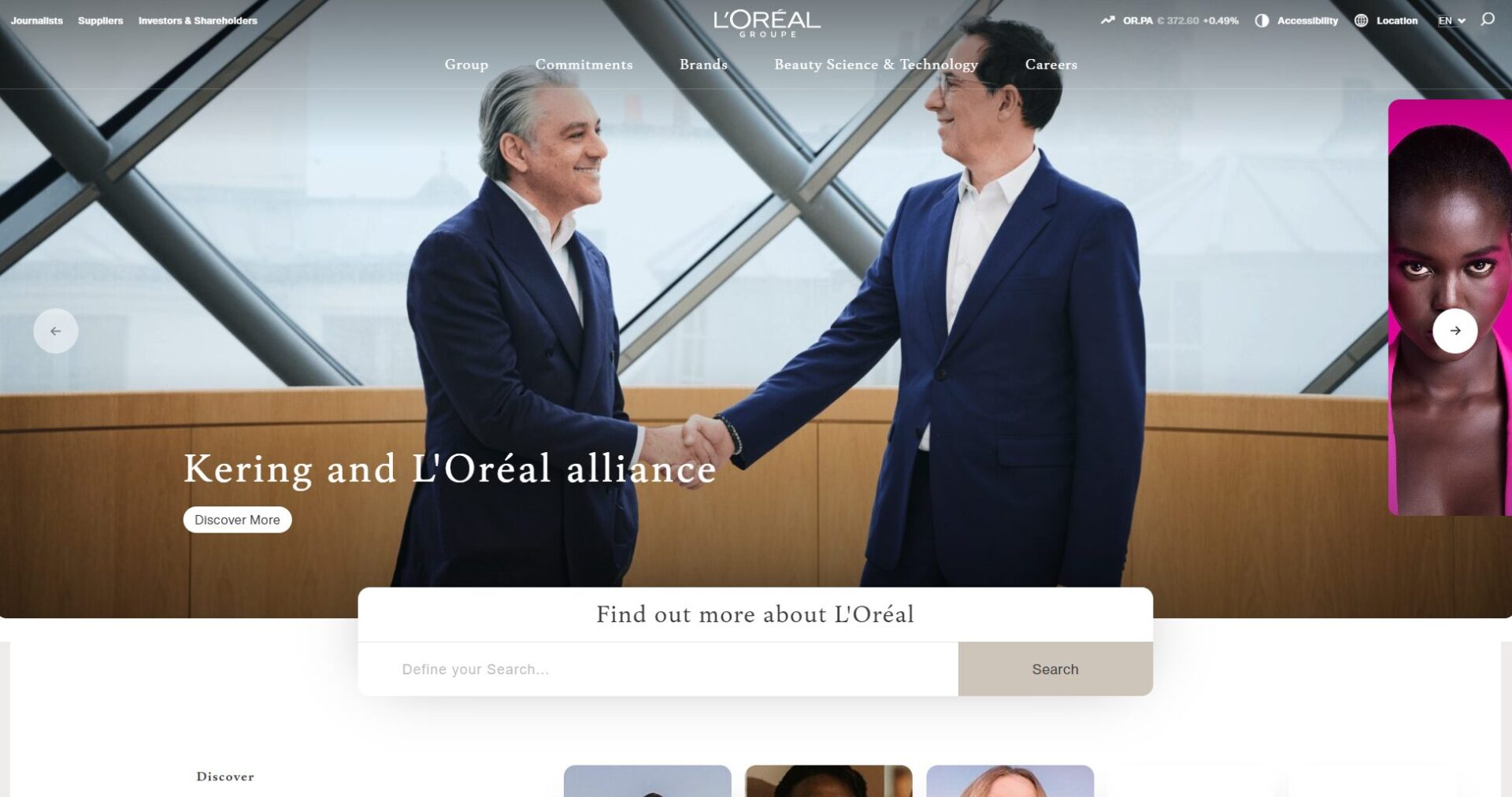Open Beauty Science & Technology menu
The height and width of the screenshot is (797, 1512).
pyautogui.click(x=876, y=65)
